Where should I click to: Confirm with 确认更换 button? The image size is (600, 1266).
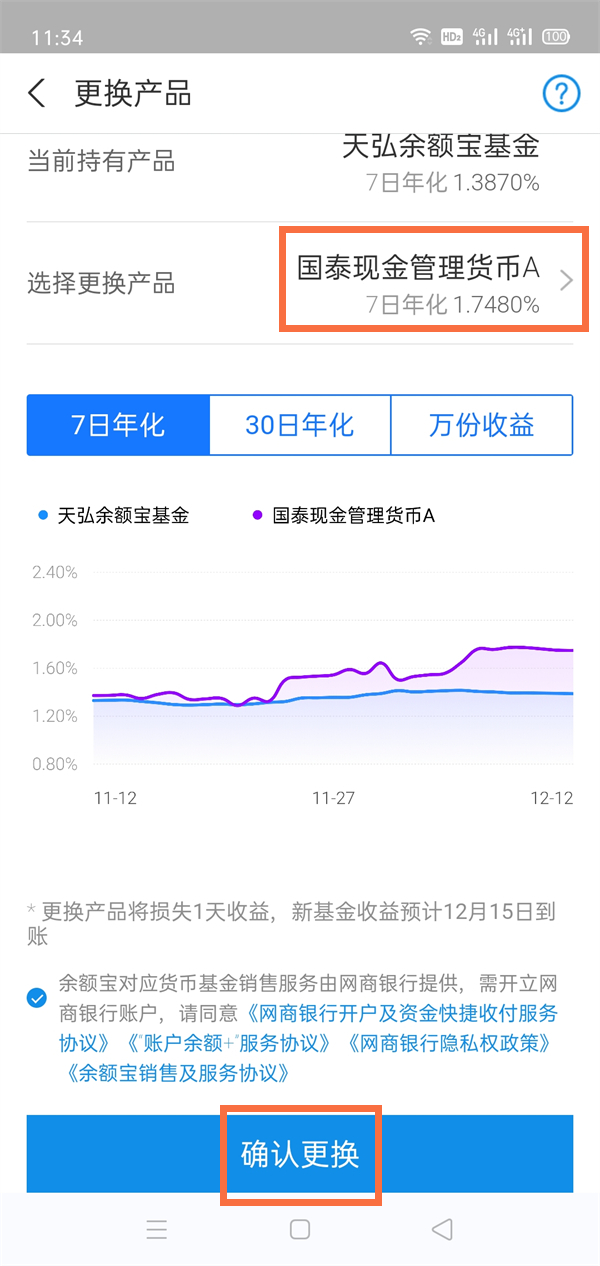pos(300,1154)
